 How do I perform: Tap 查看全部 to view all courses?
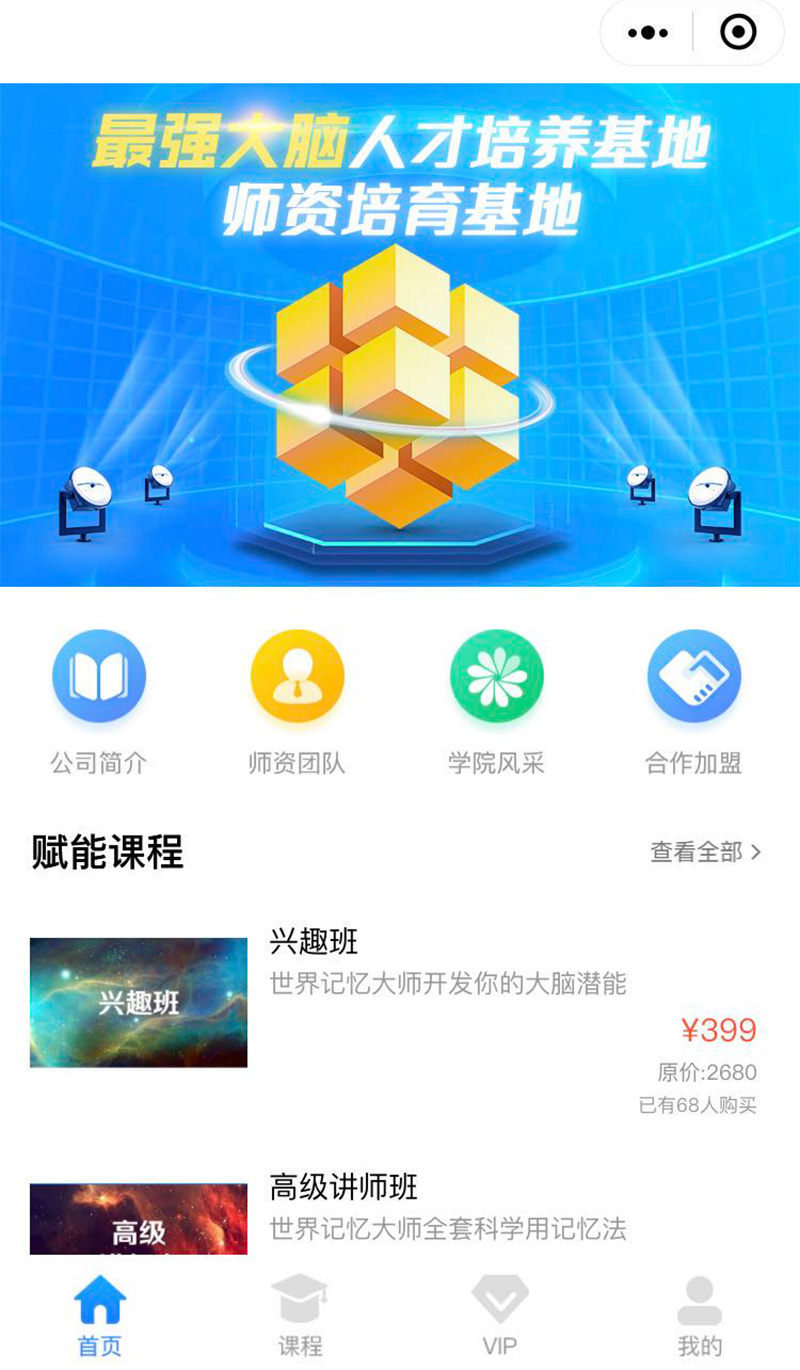point(706,852)
